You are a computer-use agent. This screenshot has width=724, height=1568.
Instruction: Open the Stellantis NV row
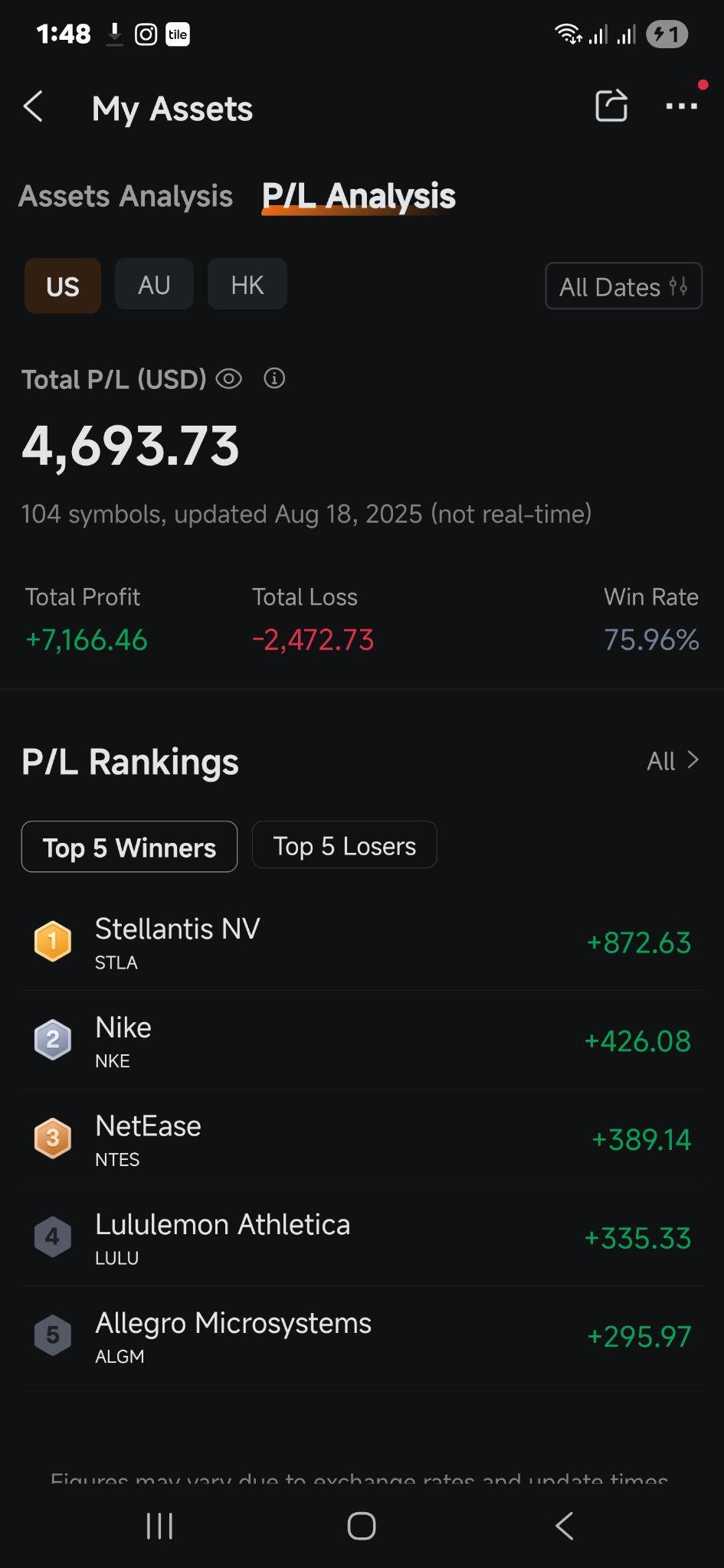pyautogui.click(x=362, y=942)
